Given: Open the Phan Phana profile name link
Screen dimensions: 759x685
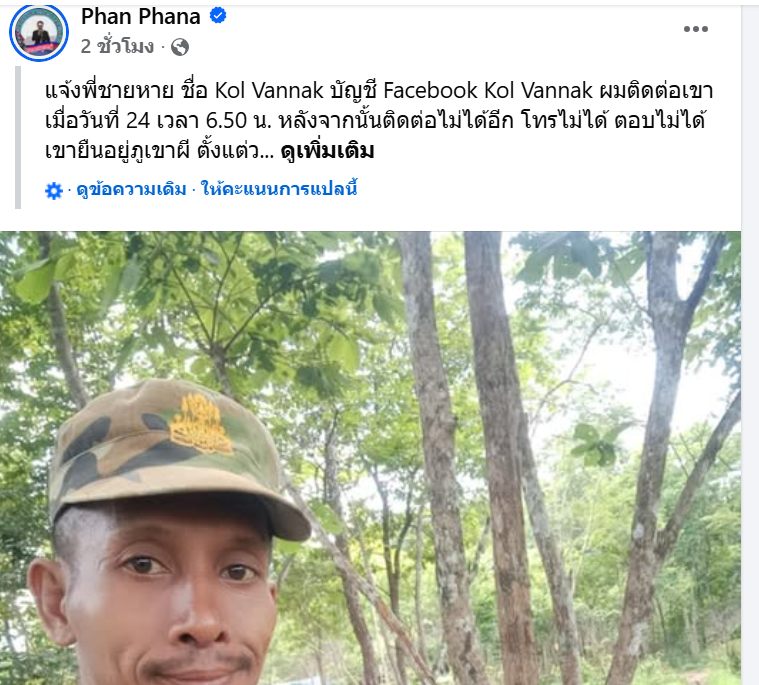Looking at the screenshot, I should pos(140,16).
